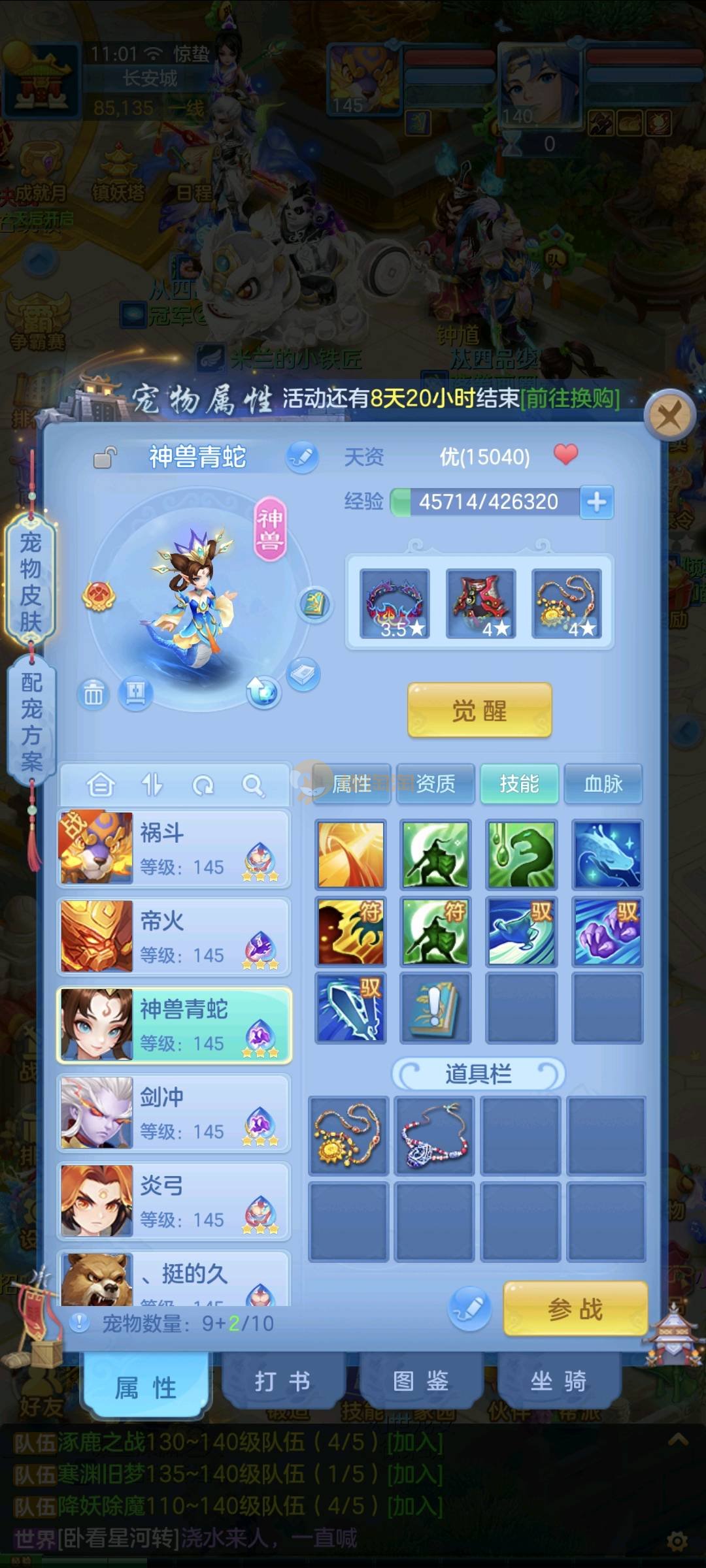Select pet 帝火 in the list
The width and height of the screenshot is (706, 1568).
pos(174,936)
